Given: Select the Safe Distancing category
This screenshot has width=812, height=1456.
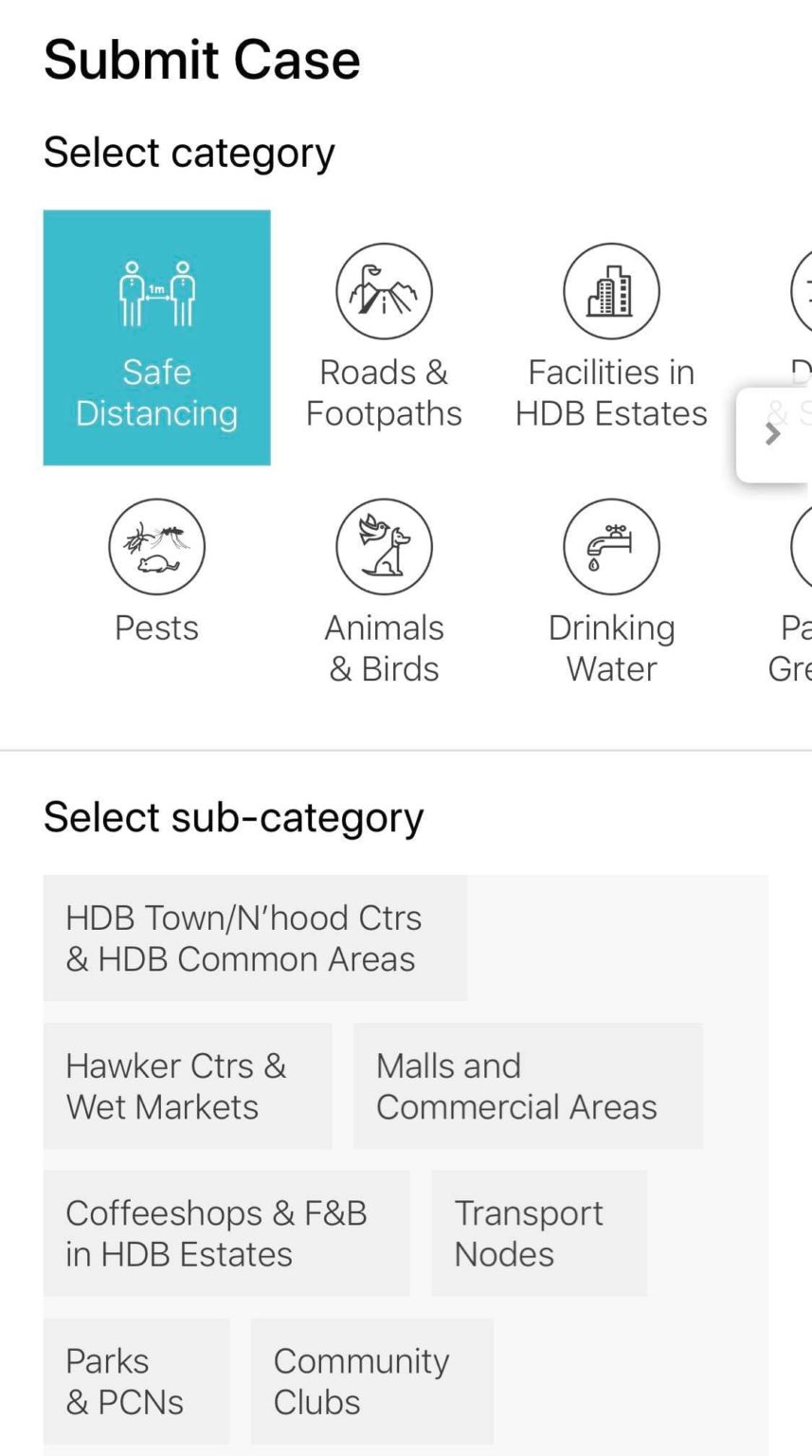Looking at the screenshot, I should click(x=156, y=337).
